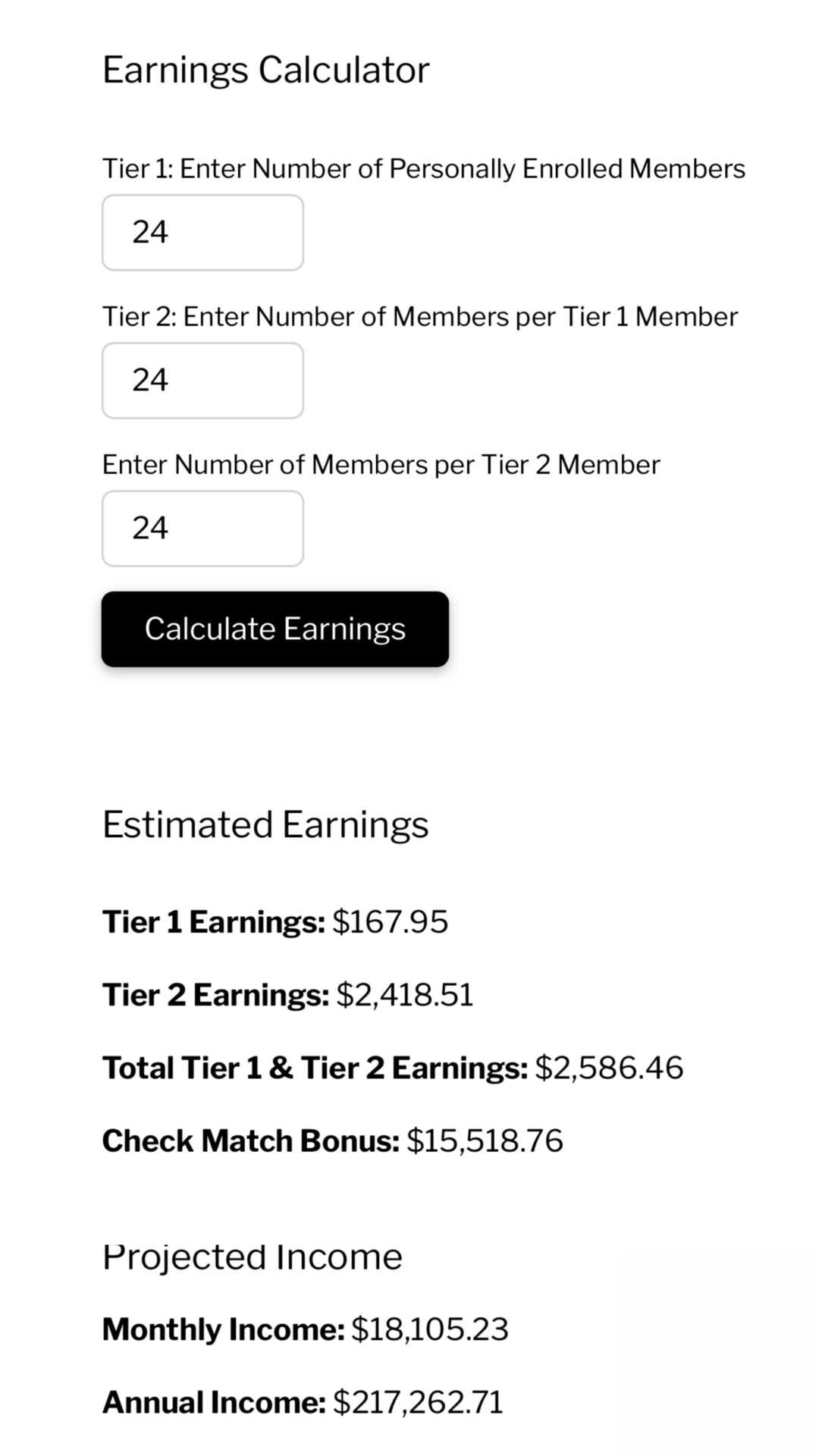Image resolution: width=819 pixels, height=1456 pixels.
Task: Focus the members per Tier 2 Member field
Action: pyautogui.click(x=202, y=528)
